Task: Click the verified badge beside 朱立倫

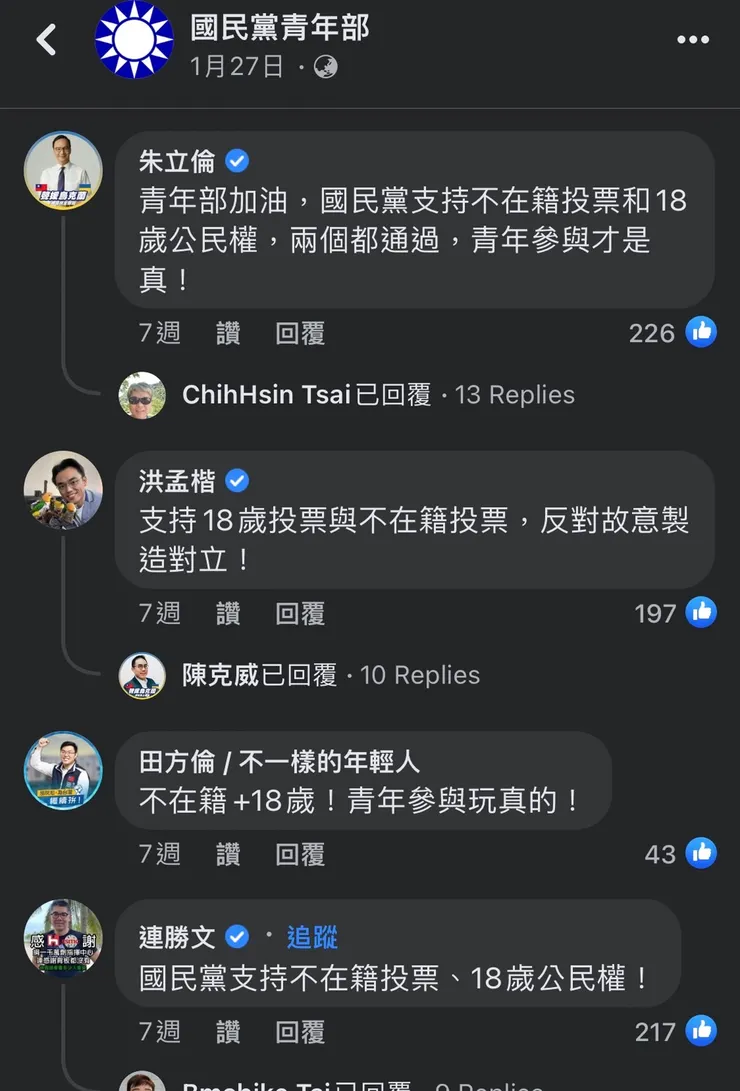Action: click(235, 162)
